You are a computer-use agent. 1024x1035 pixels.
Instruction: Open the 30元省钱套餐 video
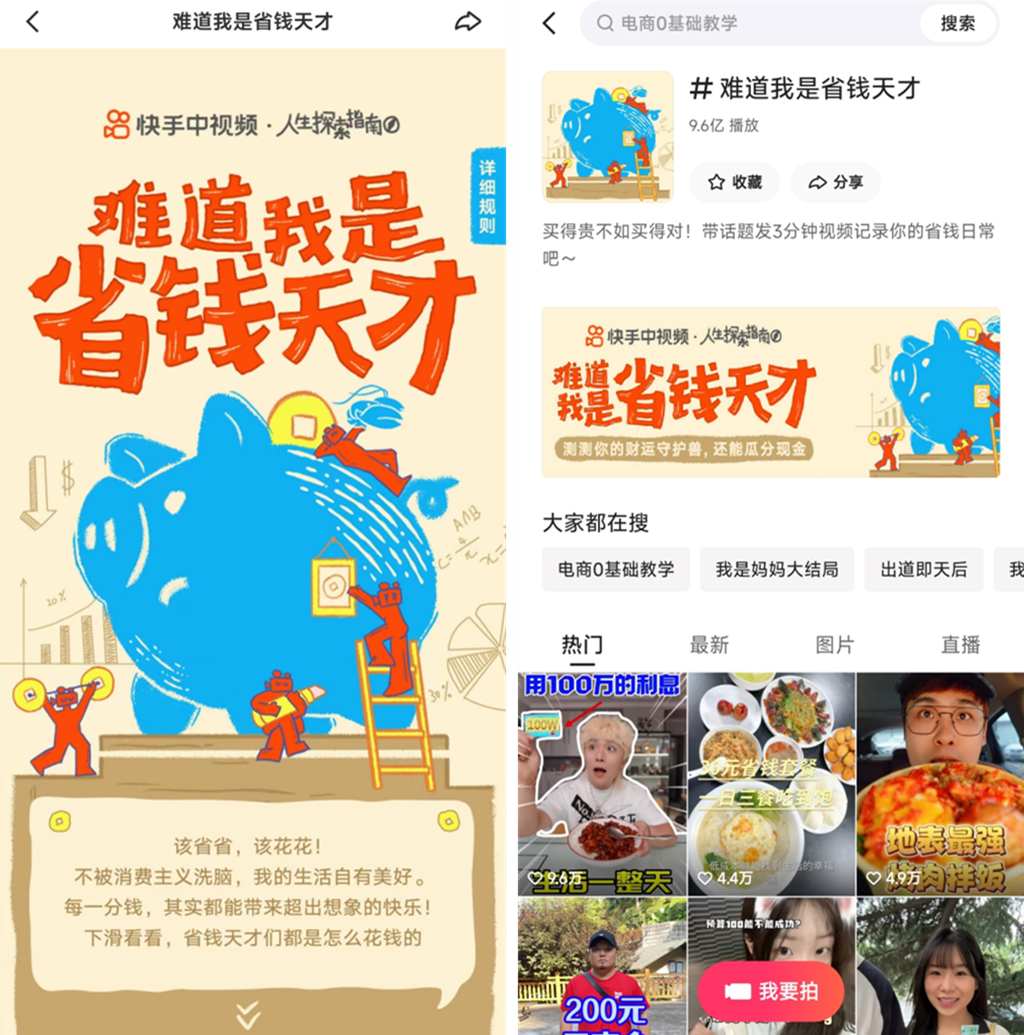coord(772,784)
